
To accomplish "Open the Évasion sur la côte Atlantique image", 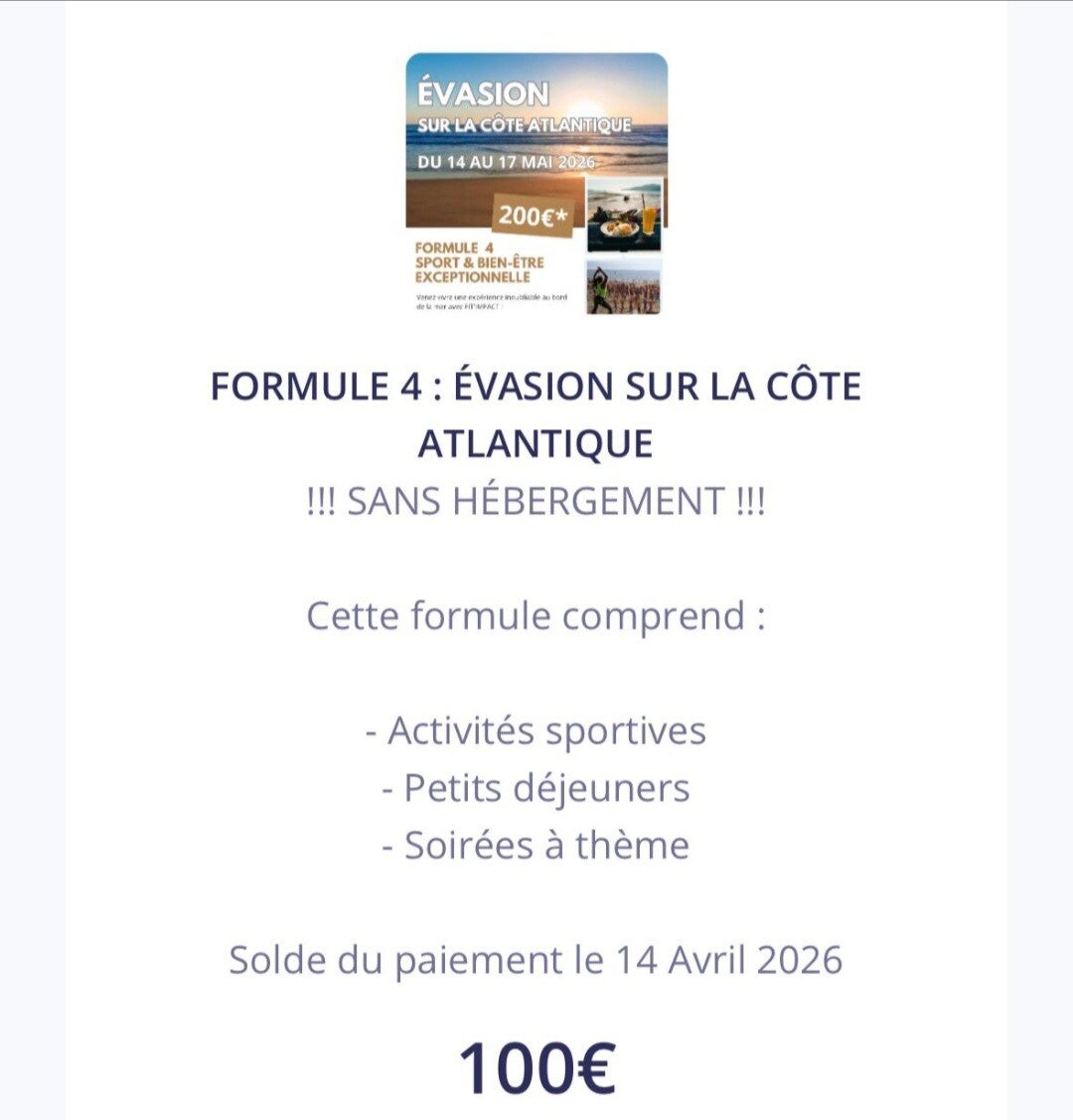I will [x=536, y=184].
